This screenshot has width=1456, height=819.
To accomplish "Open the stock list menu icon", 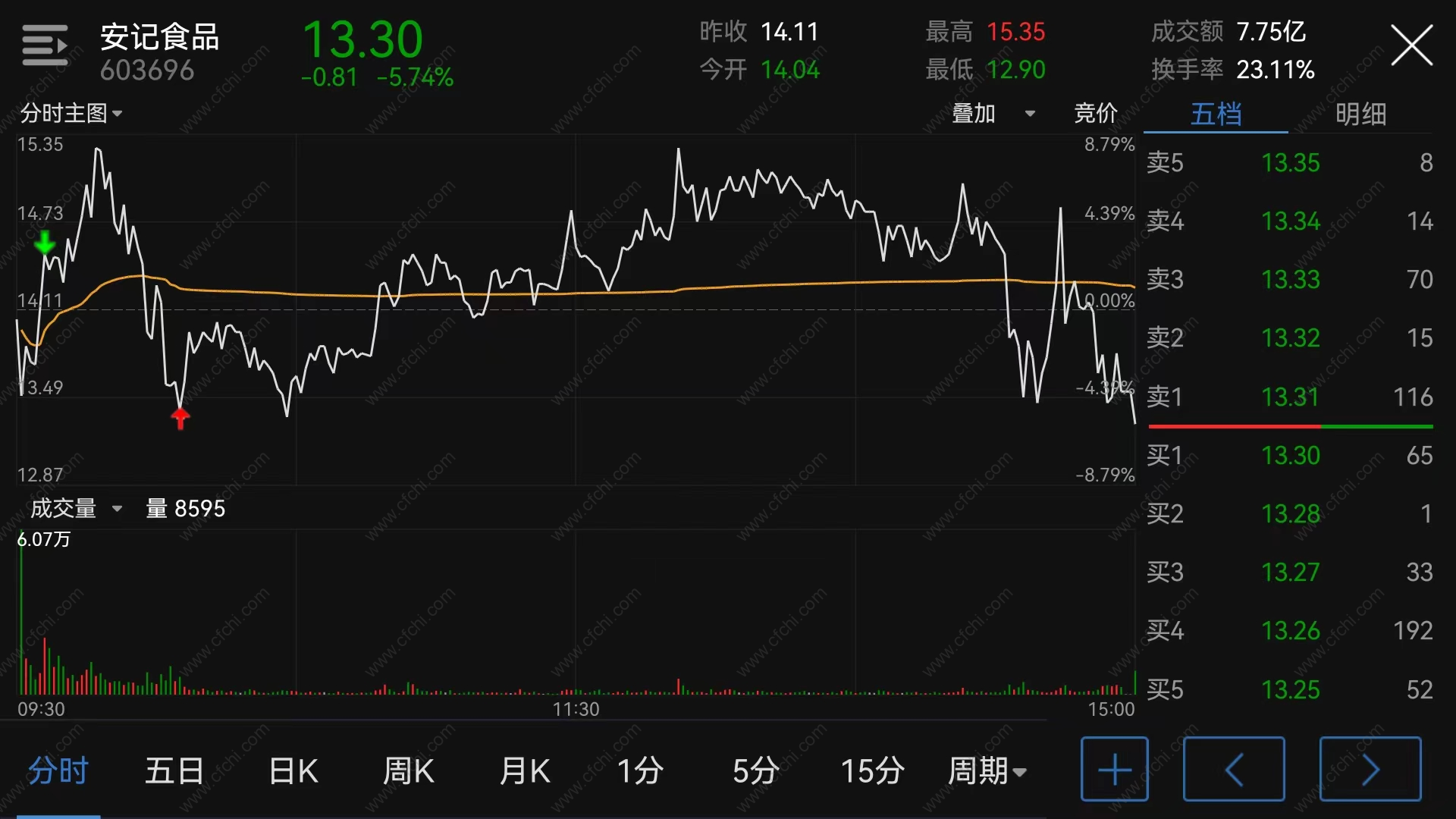I will [45, 45].
